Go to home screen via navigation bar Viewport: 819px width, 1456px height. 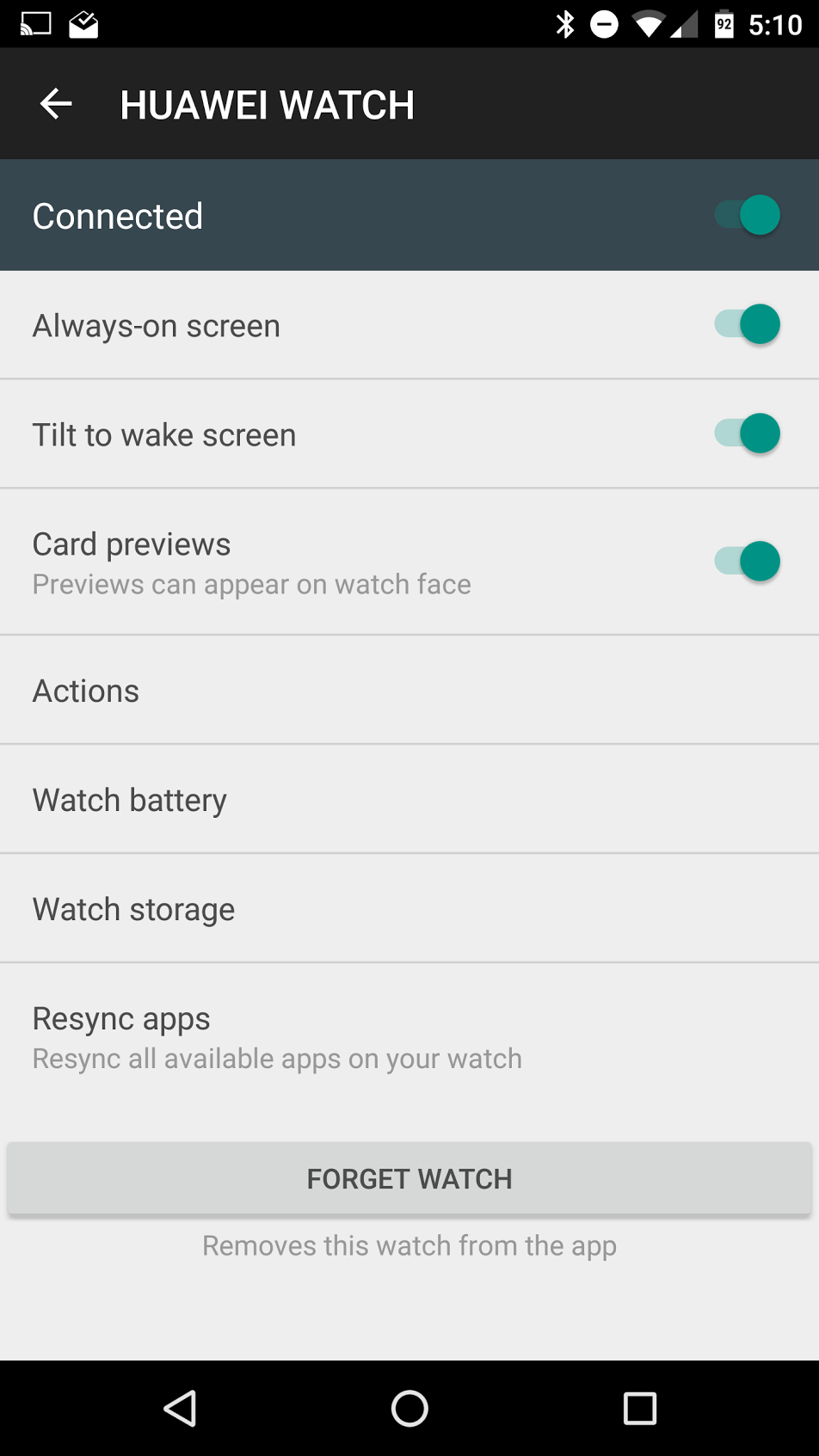pos(409,1409)
